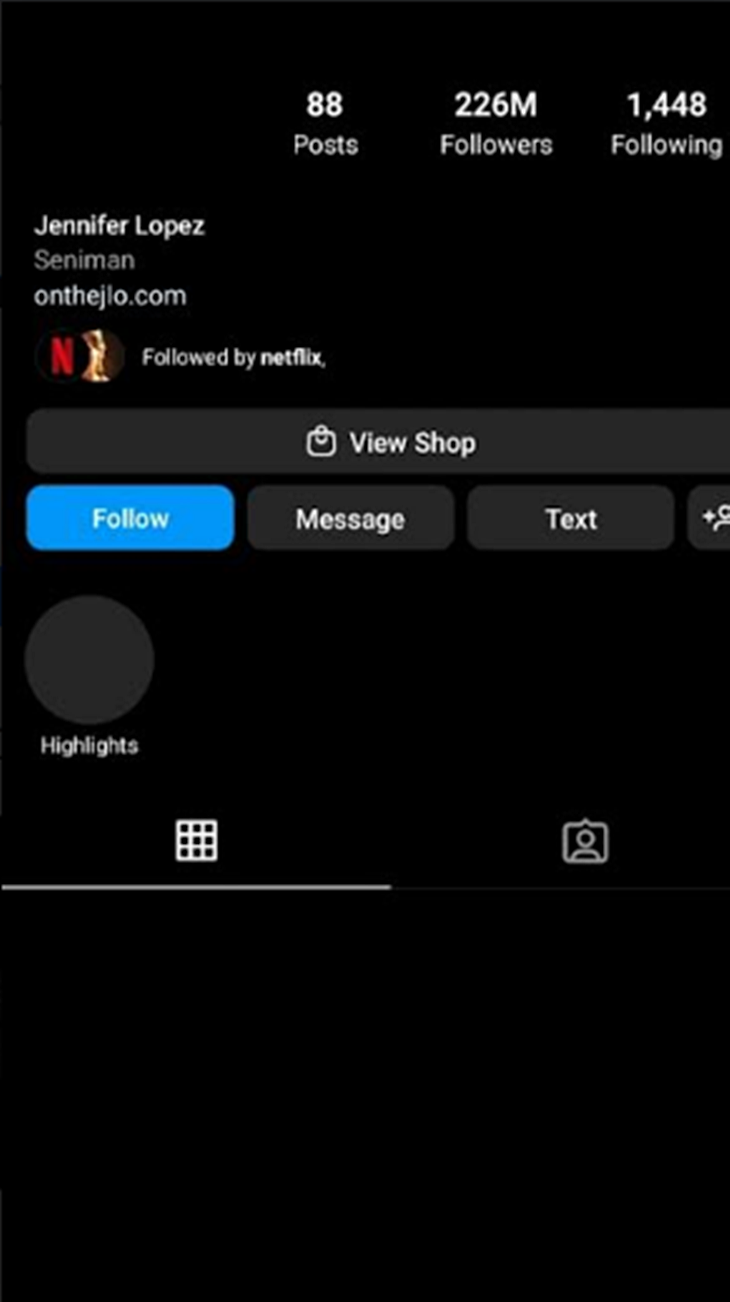Switch to the tagged photos tab
The height and width of the screenshot is (1302, 730).
(x=585, y=842)
